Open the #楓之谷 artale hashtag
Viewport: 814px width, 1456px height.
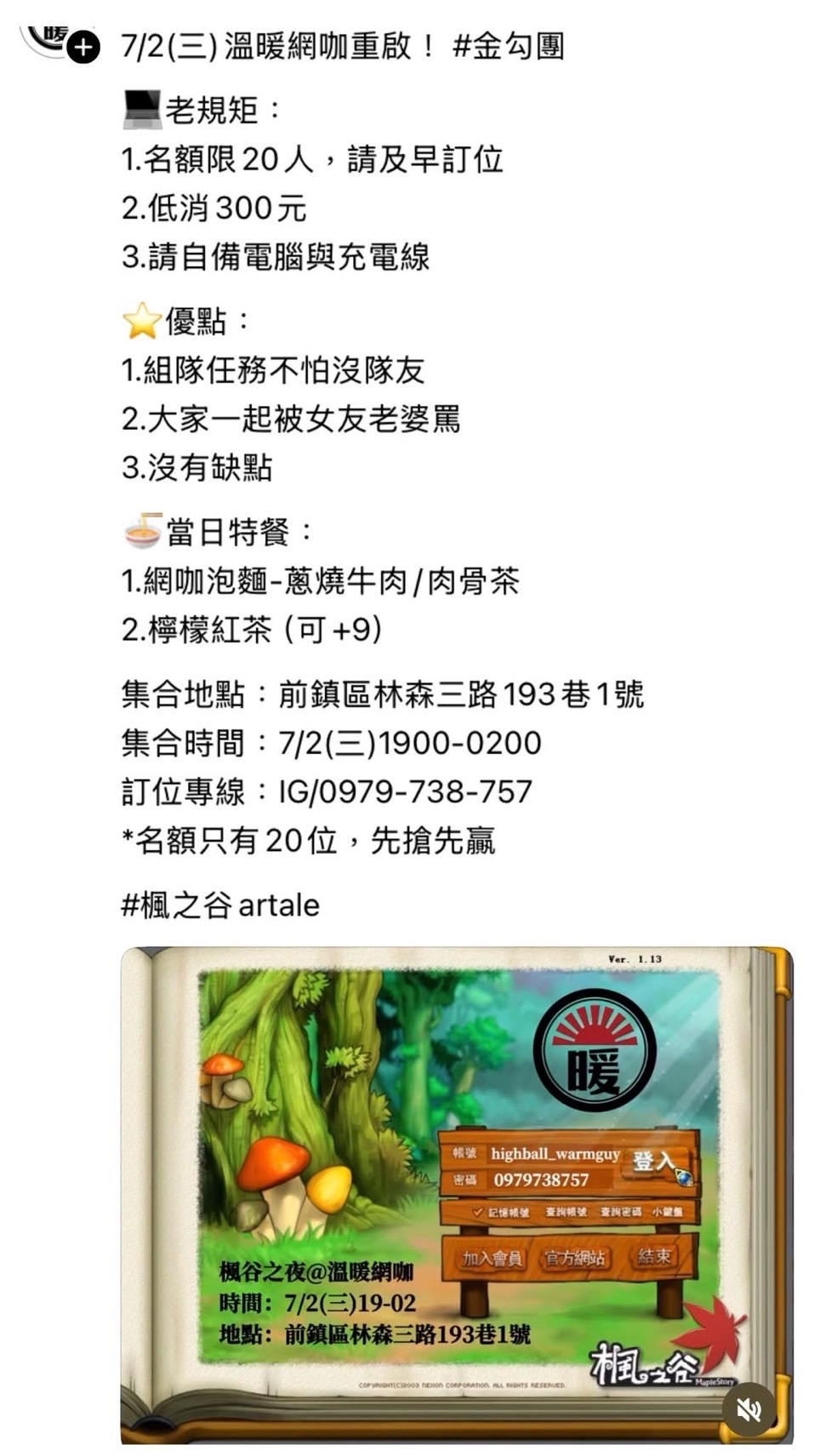(221, 905)
